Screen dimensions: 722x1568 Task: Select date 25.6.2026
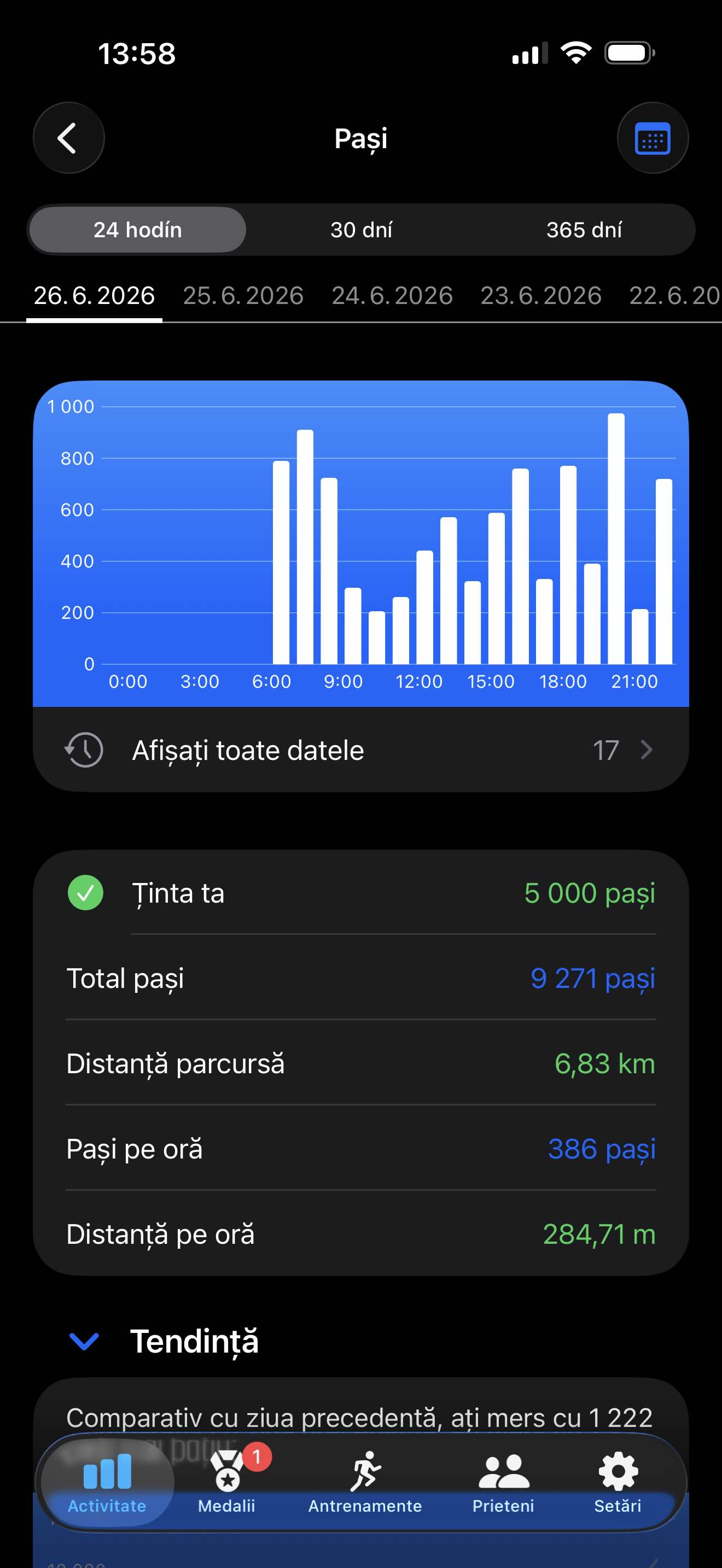243,296
